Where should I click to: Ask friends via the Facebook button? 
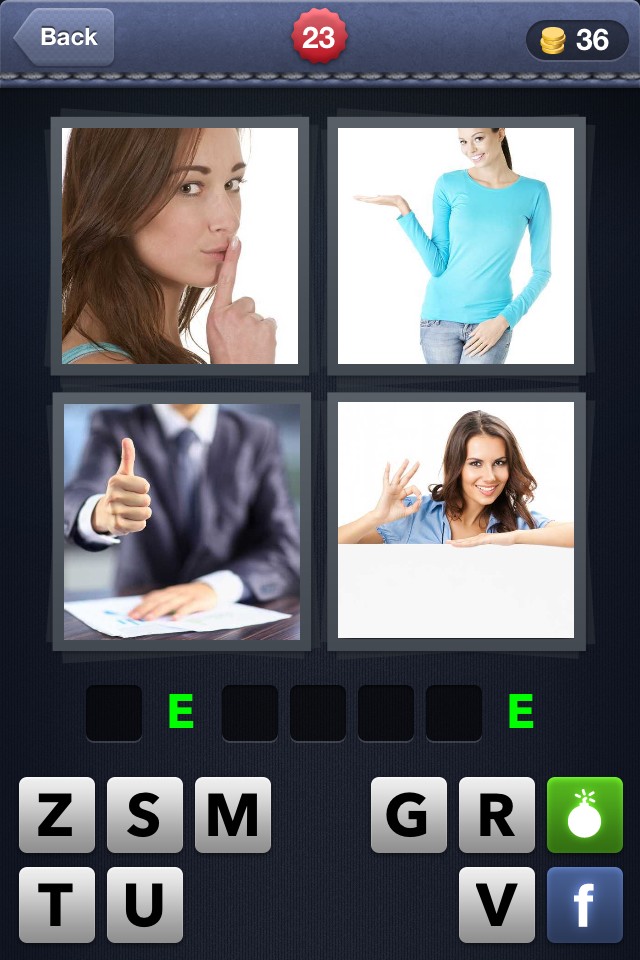point(585,905)
